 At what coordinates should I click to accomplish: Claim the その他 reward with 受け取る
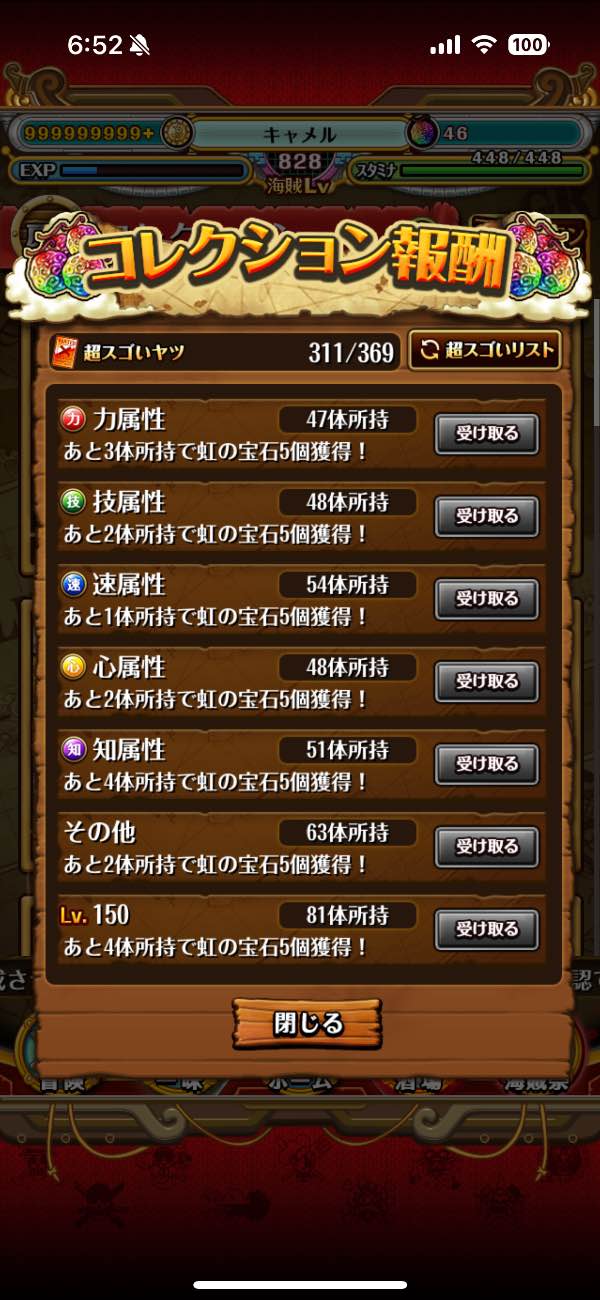click(x=487, y=847)
